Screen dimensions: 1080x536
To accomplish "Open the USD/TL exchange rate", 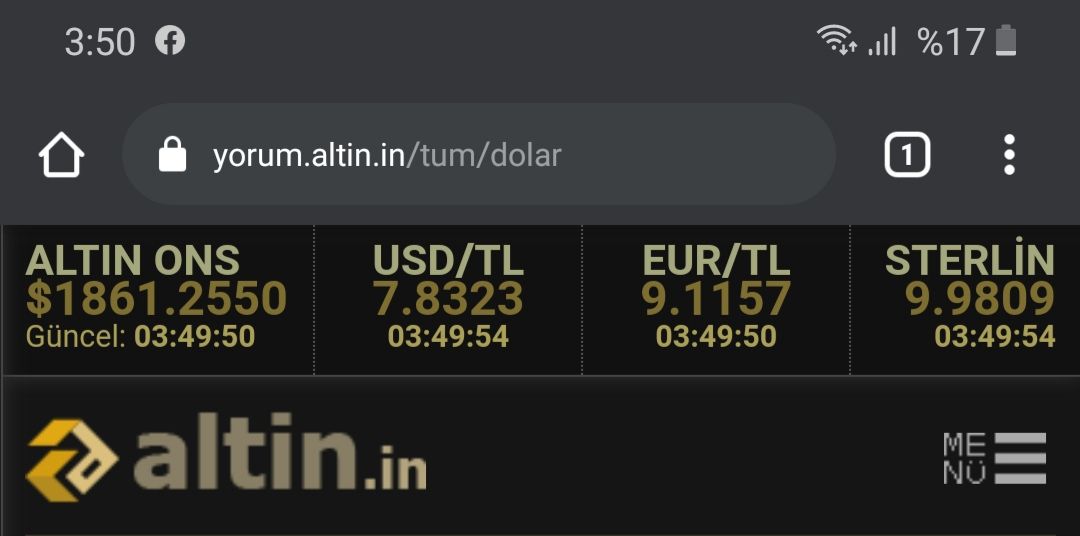I will 448,298.
